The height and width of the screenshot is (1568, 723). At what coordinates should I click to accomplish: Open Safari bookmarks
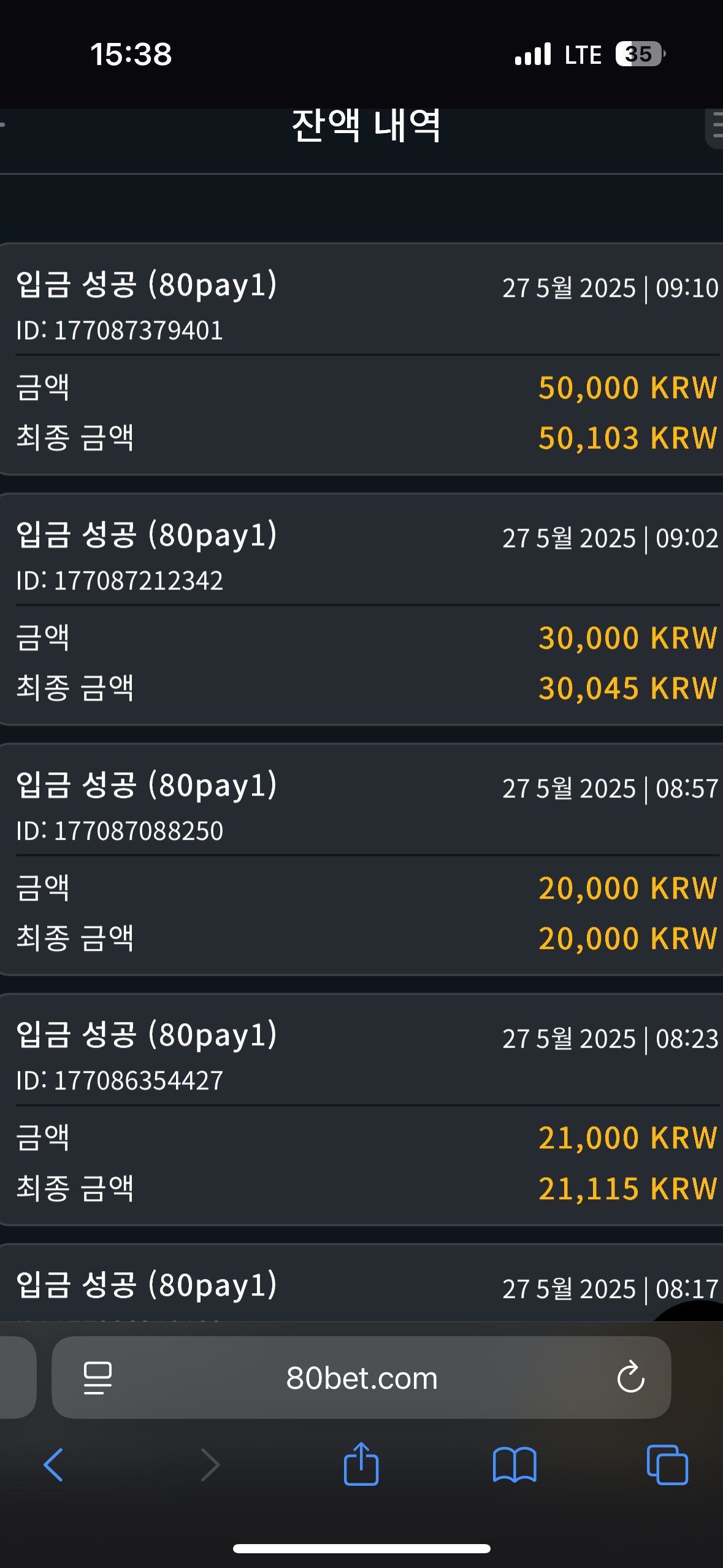click(515, 1465)
